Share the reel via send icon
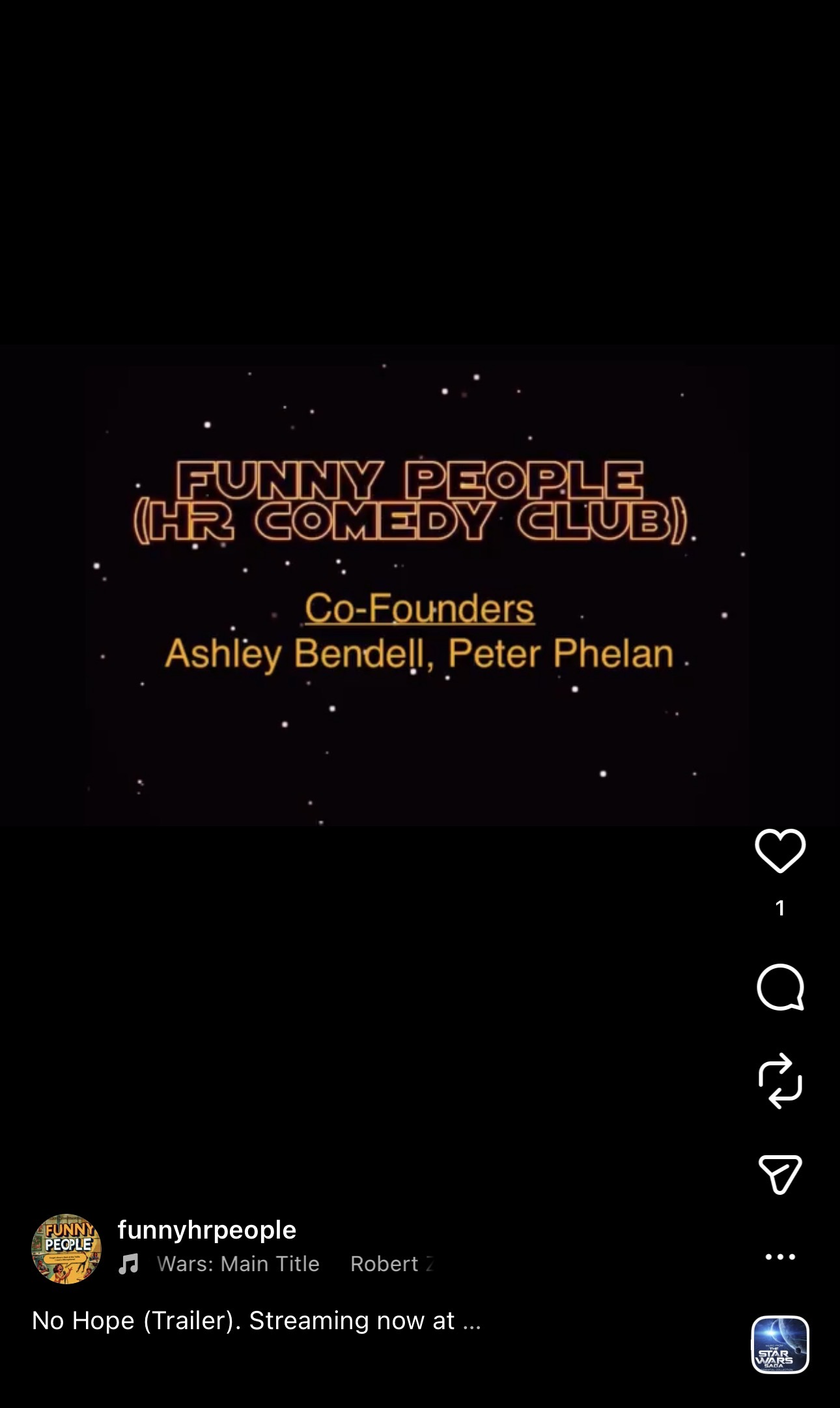 coord(779,1174)
